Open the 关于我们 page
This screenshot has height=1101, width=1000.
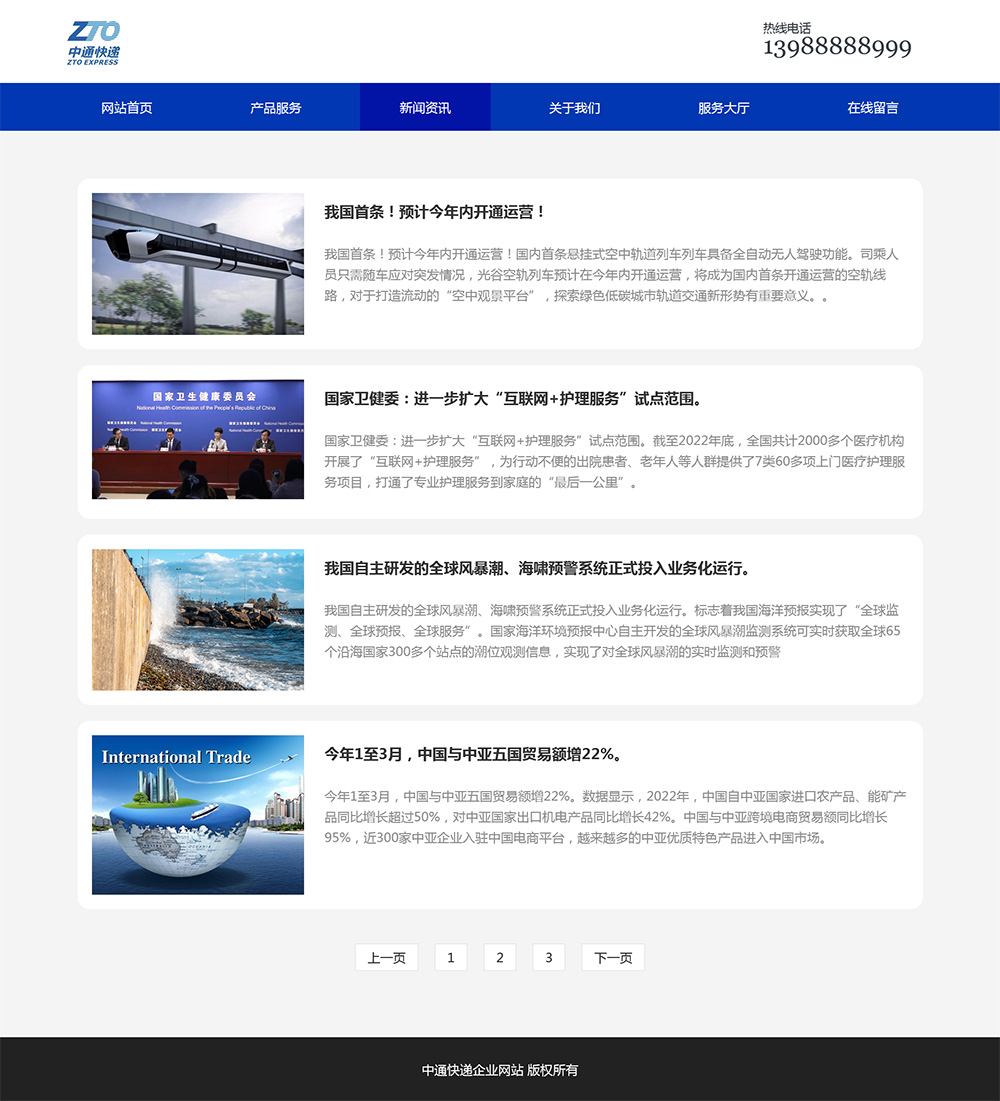[x=574, y=108]
